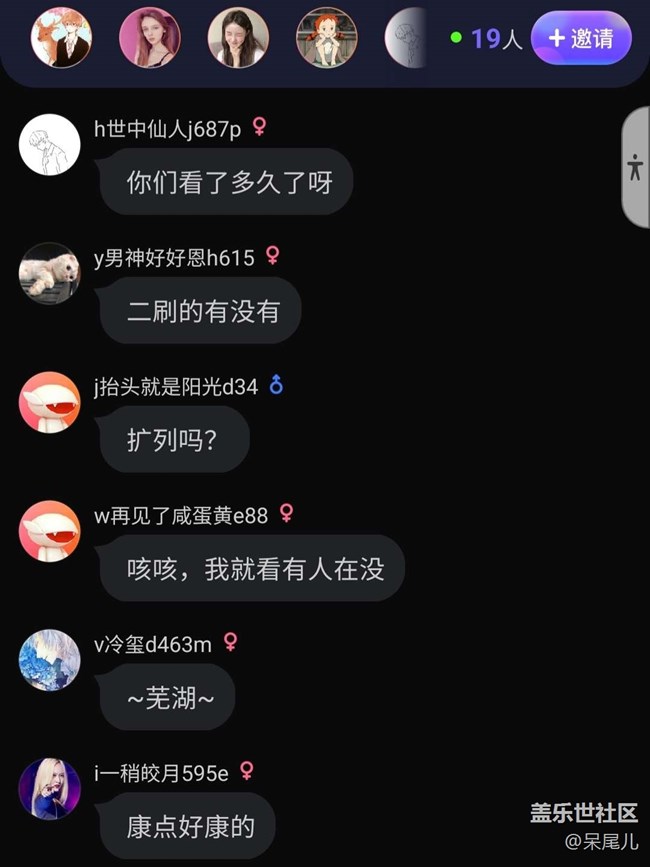Image resolution: width=650 pixels, height=867 pixels.
Task: Open the accessibility side handle
Action: [635, 167]
